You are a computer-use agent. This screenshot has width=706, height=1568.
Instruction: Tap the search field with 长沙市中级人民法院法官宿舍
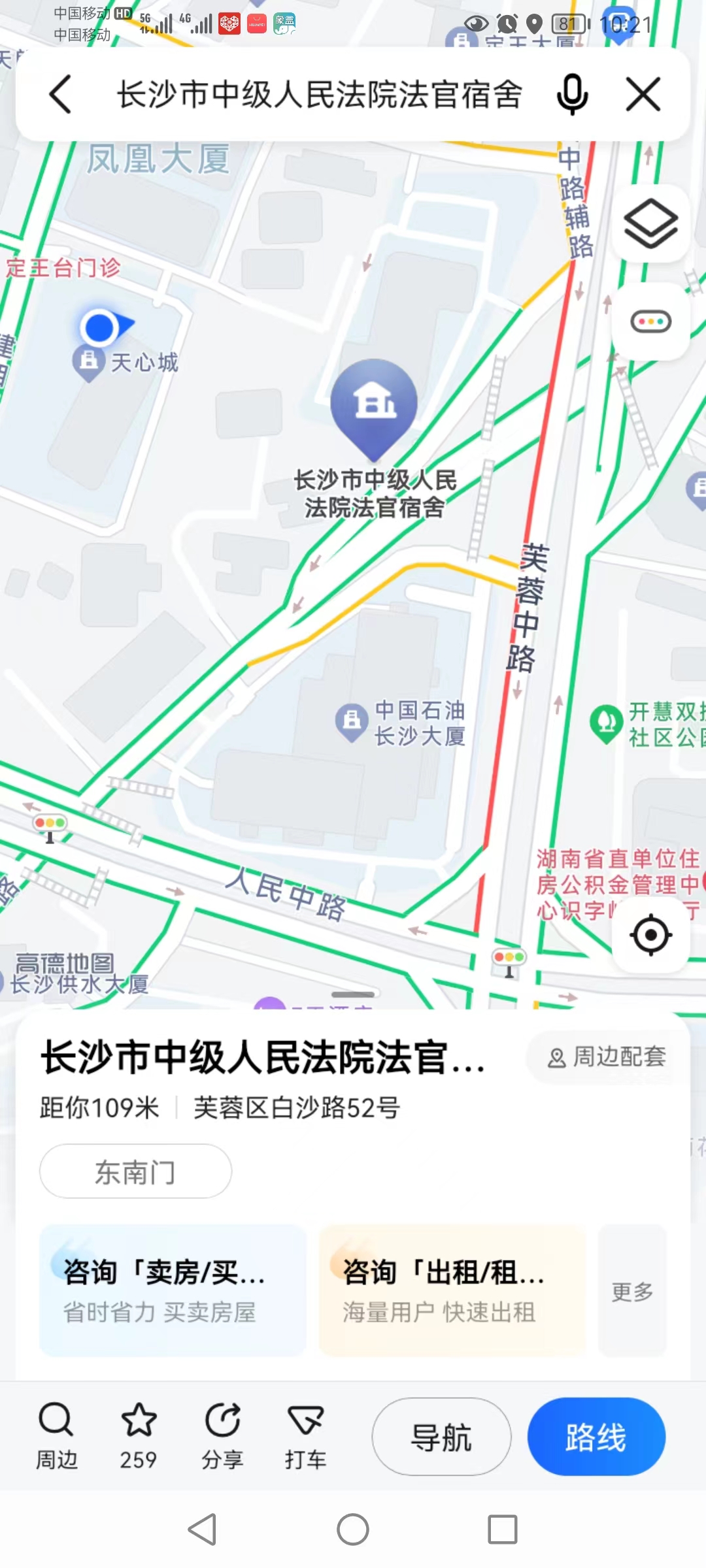pos(319,95)
